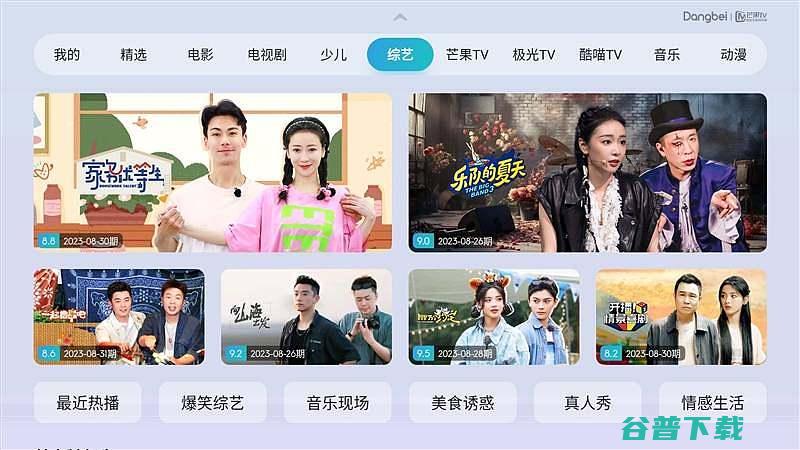Go to the 音乐 tab

[x=667, y=55]
